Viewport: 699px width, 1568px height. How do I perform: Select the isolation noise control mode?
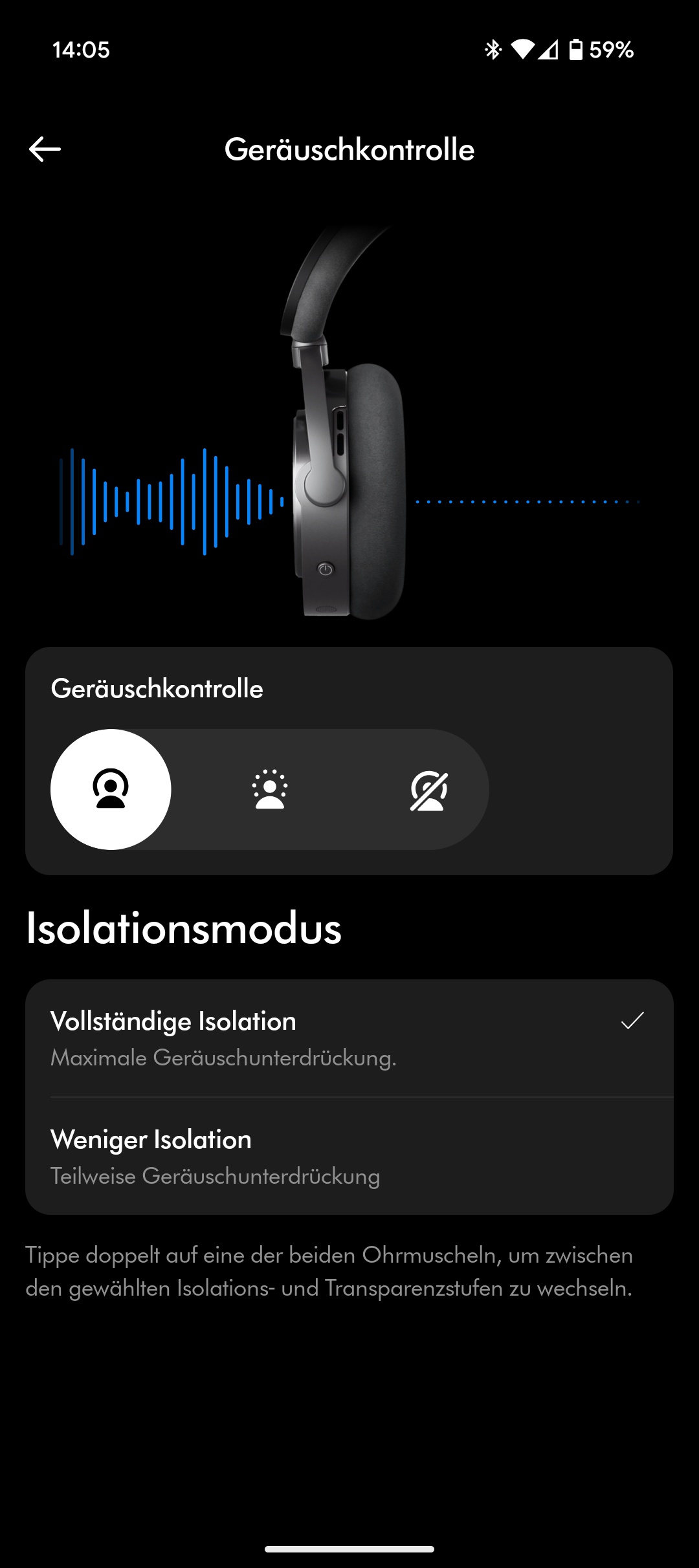111,789
